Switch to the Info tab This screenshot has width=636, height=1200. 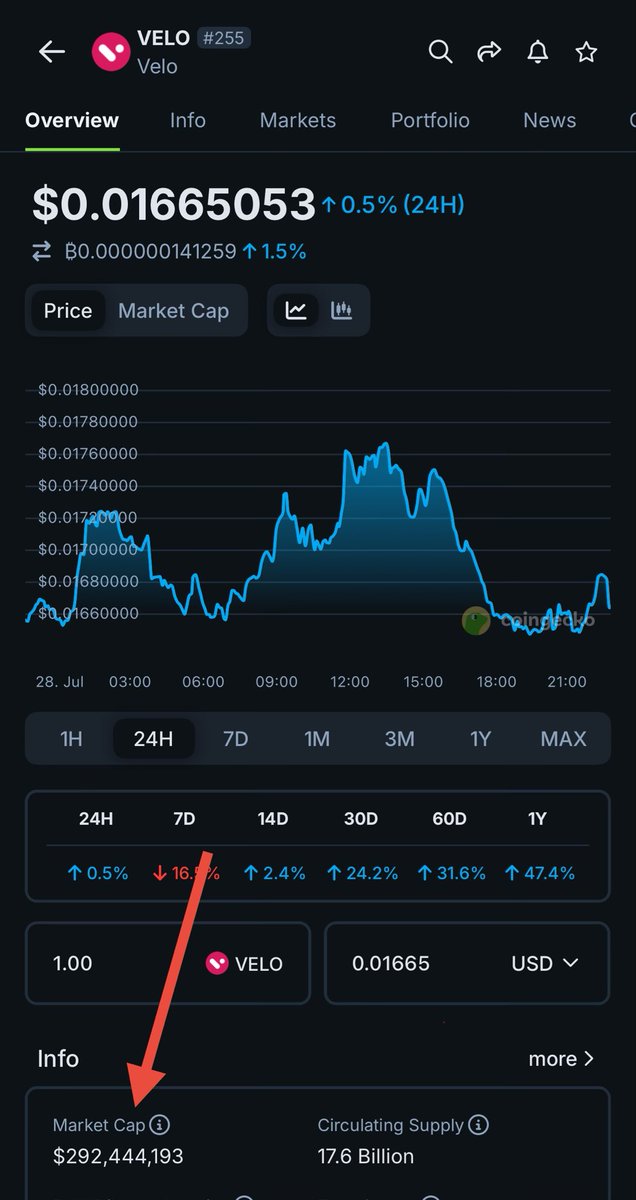188,120
